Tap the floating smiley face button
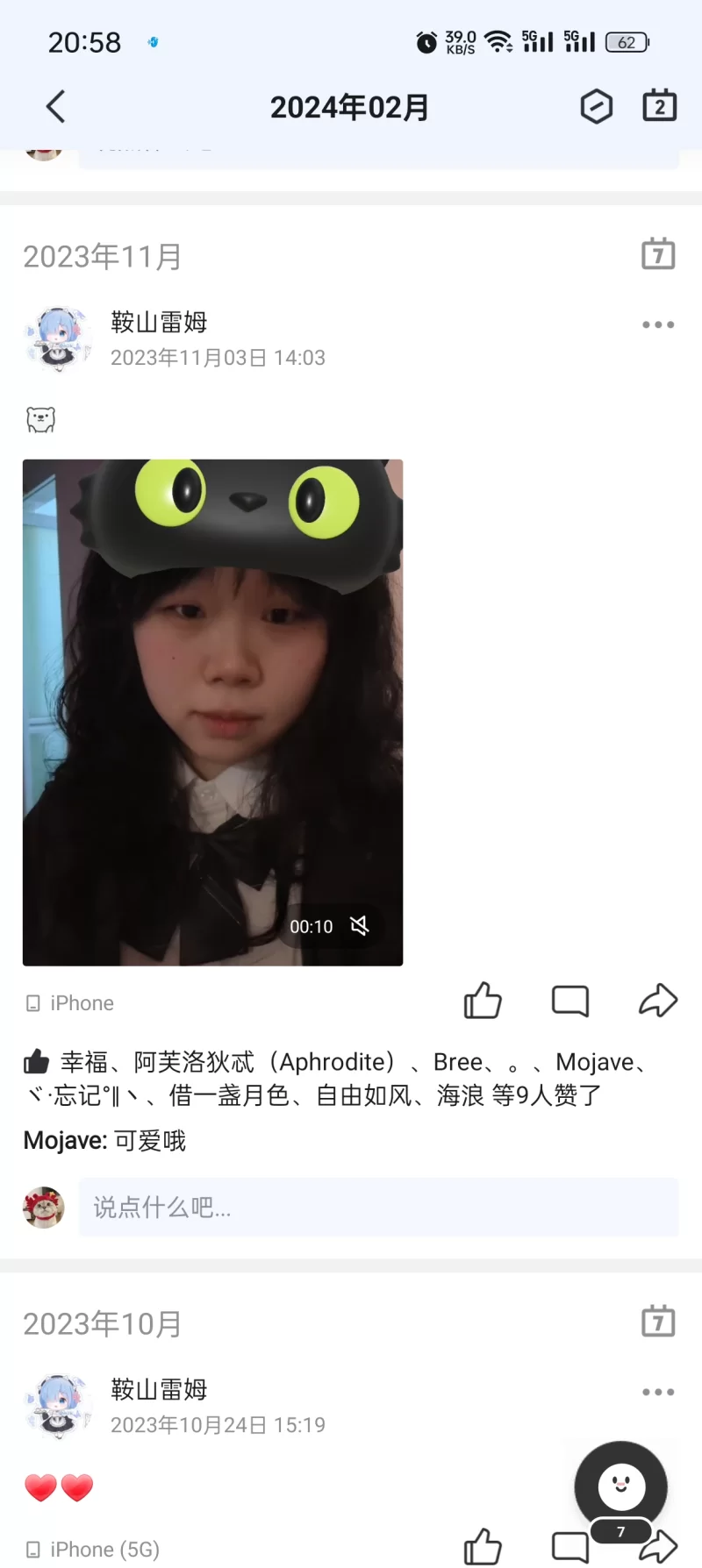The height and width of the screenshot is (1568, 702). (621, 1486)
